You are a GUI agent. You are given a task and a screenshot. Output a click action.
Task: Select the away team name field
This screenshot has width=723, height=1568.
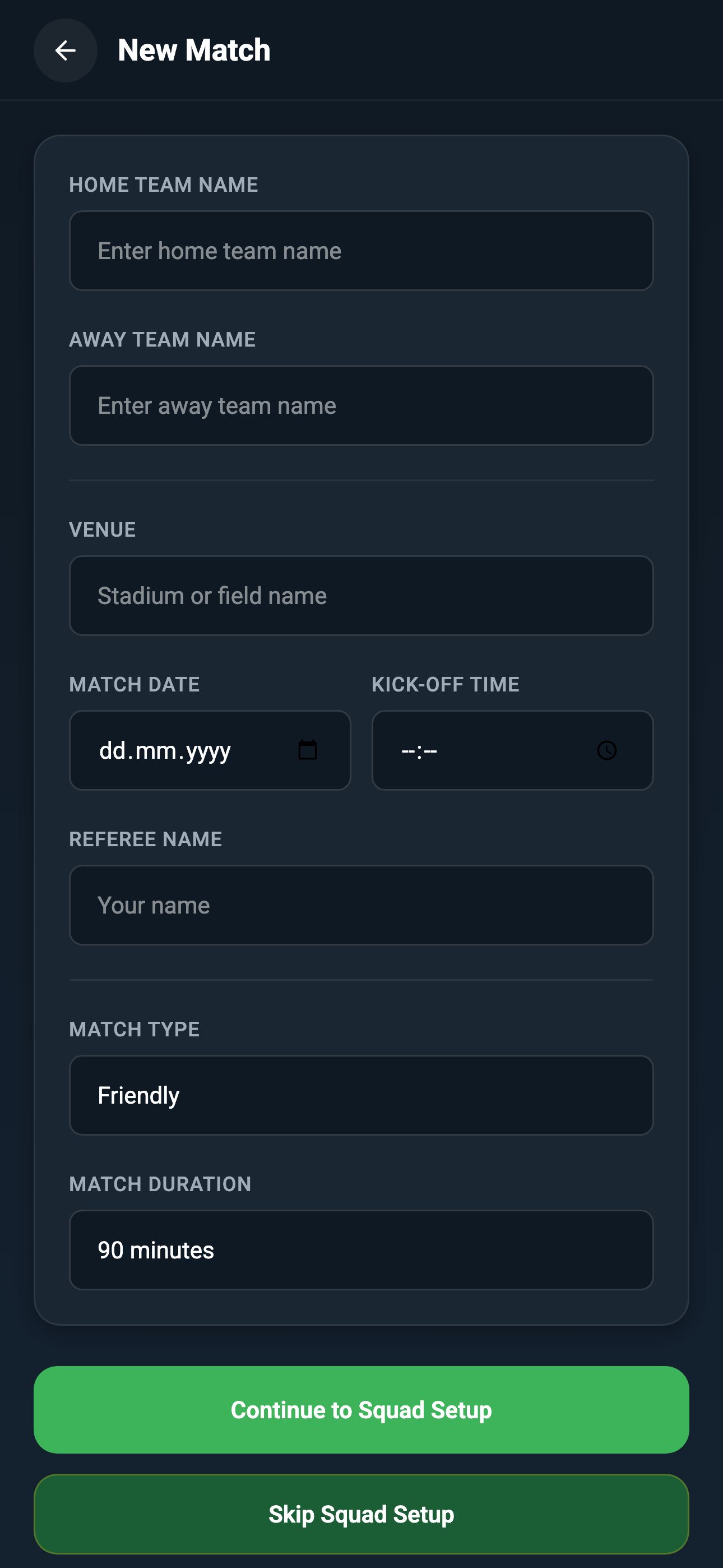[x=361, y=405]
